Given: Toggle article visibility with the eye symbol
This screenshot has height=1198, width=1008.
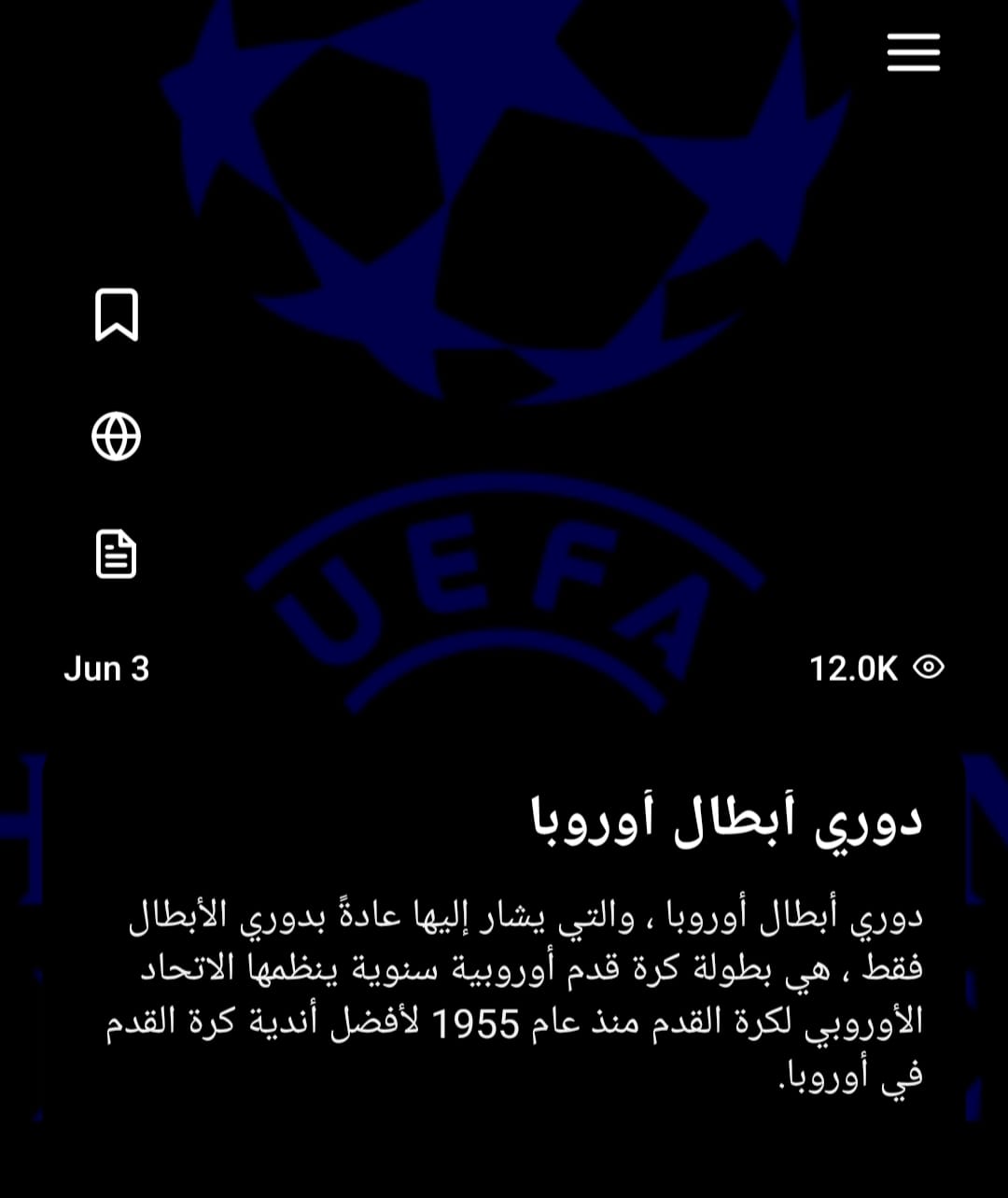Looking at the screenshot, I should (x=928, y=668).
